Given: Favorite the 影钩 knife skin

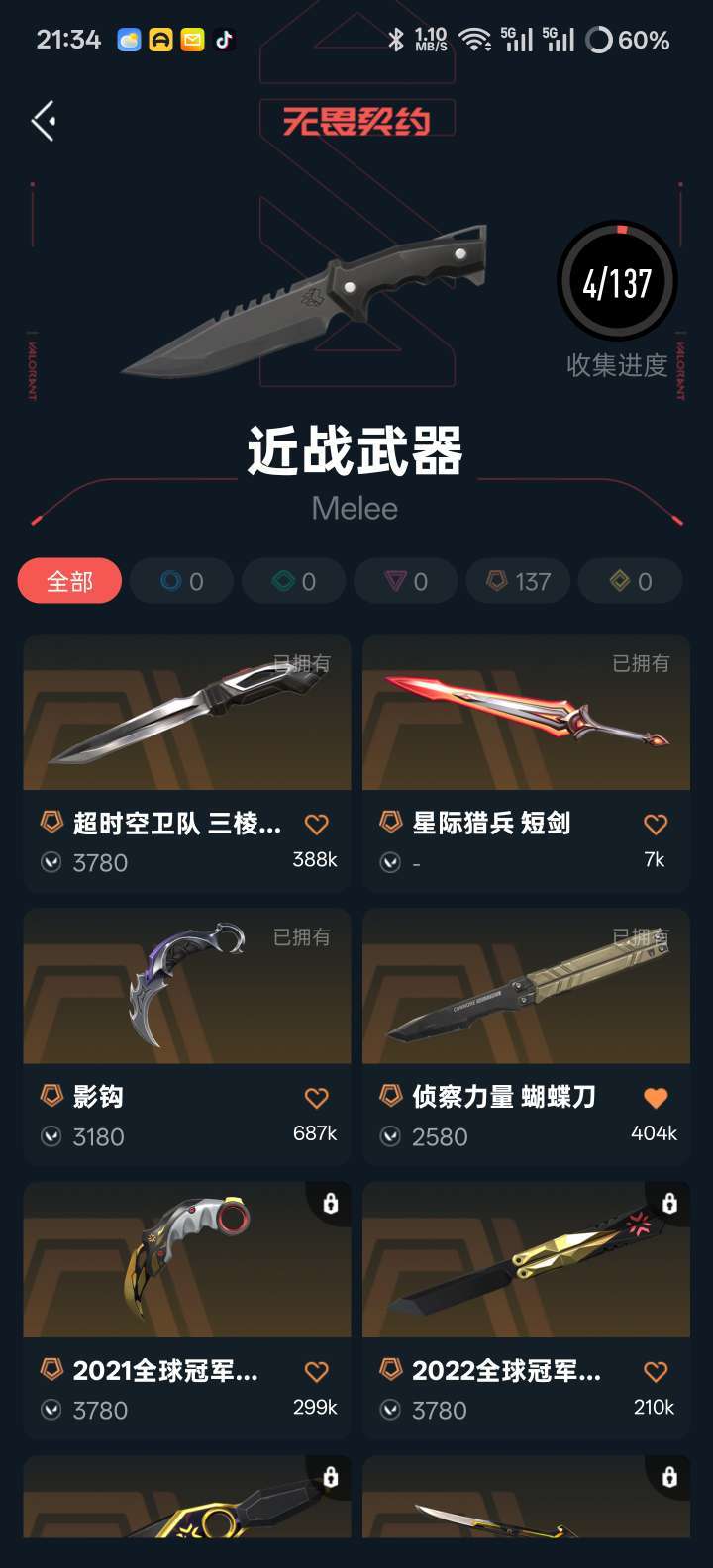Looking at the screenshot, I should pyautogui.click(x=316, y=1097).
